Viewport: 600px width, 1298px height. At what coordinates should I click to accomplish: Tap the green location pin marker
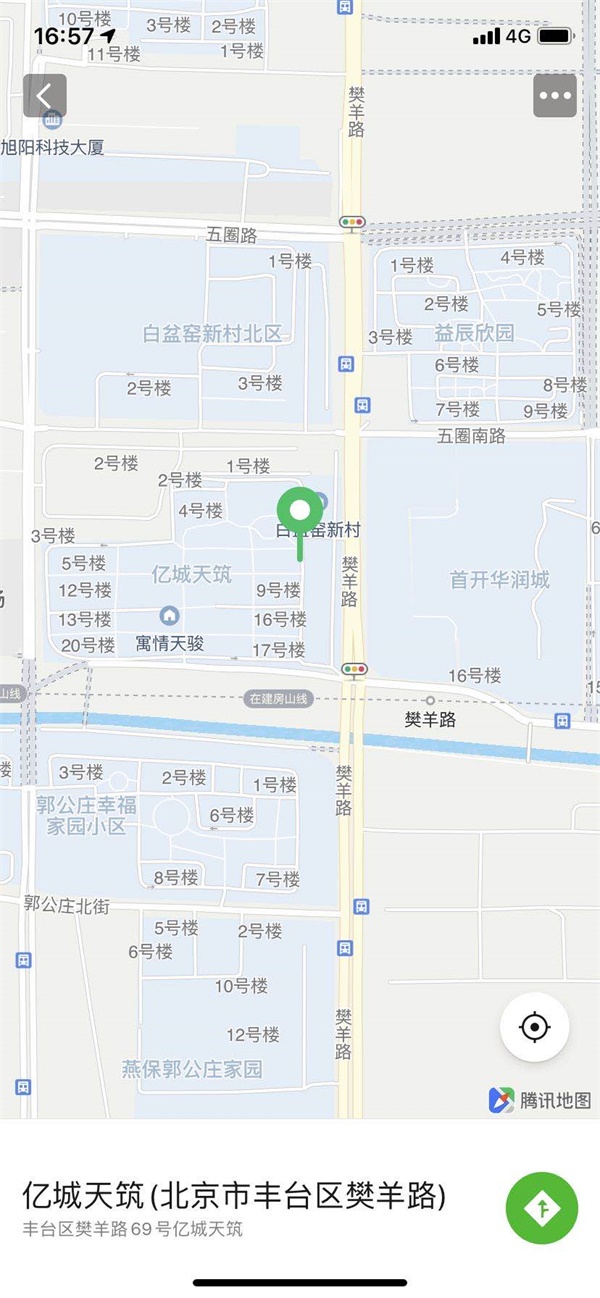(x=300, y=513)
